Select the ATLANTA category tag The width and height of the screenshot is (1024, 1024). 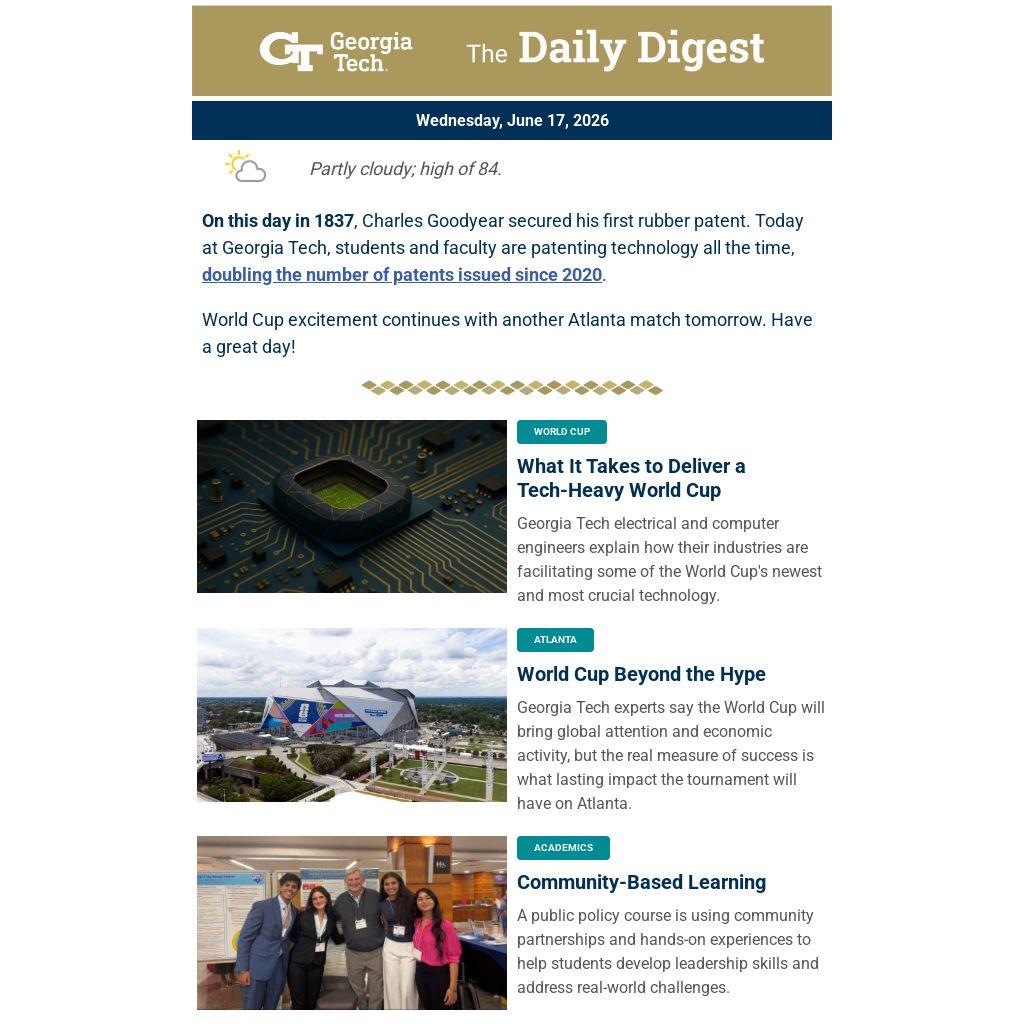555,640
